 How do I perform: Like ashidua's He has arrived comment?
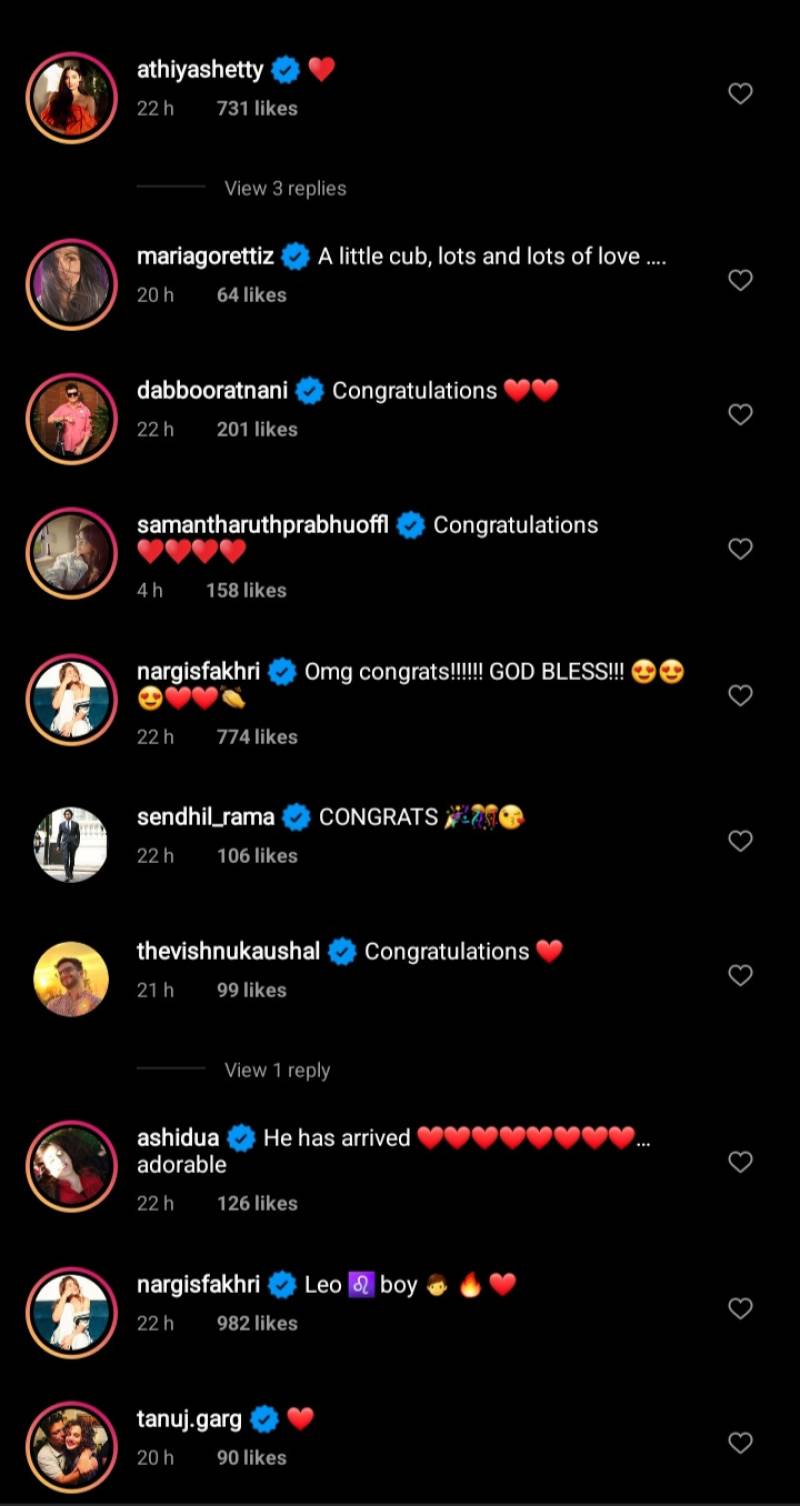click(x=740, y=1162)
